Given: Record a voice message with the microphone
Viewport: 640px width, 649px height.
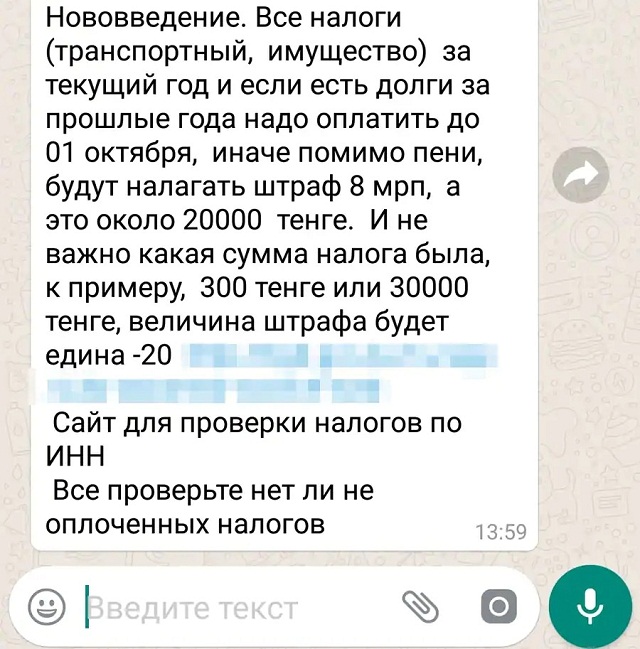Looking at the screenshot, I should (x=590, y=606).
